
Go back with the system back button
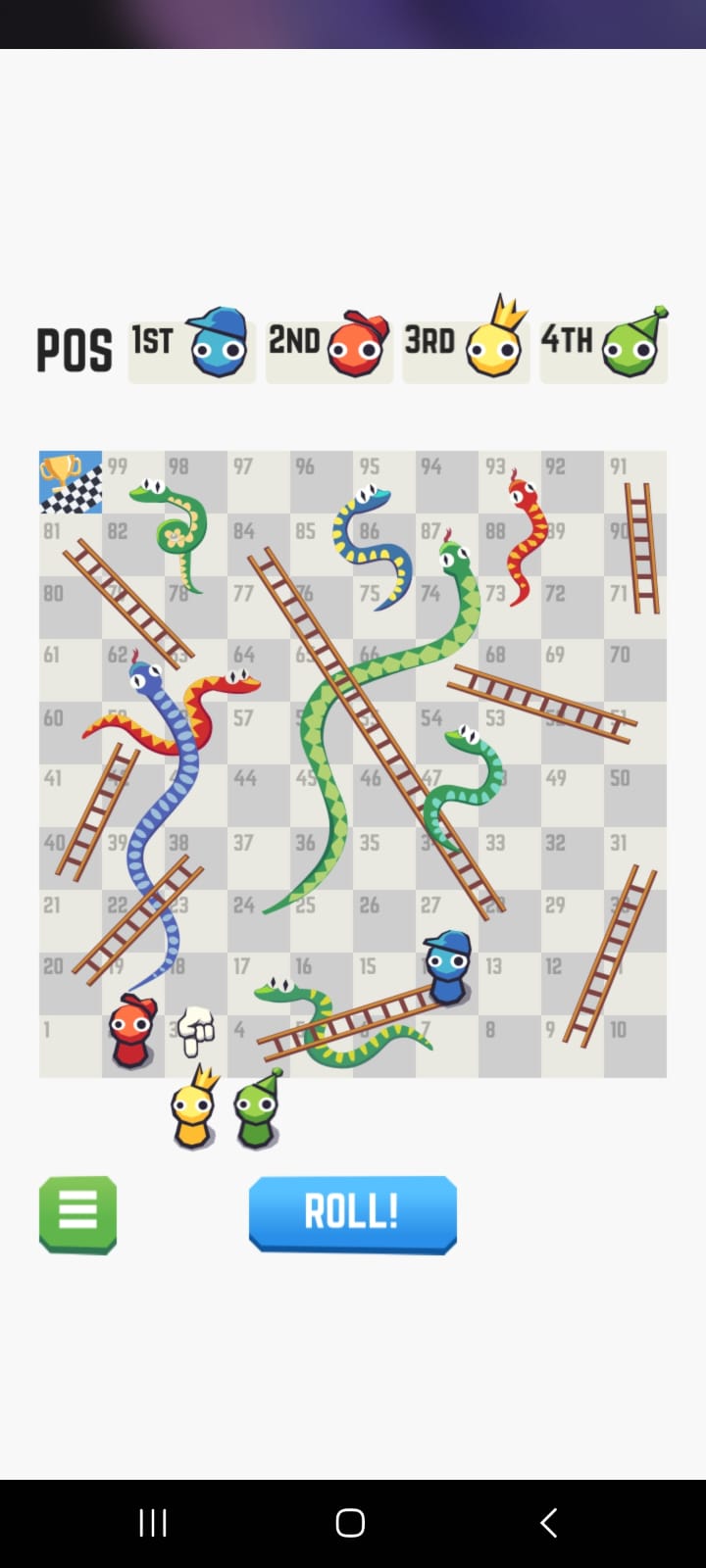pos(549,1522)
